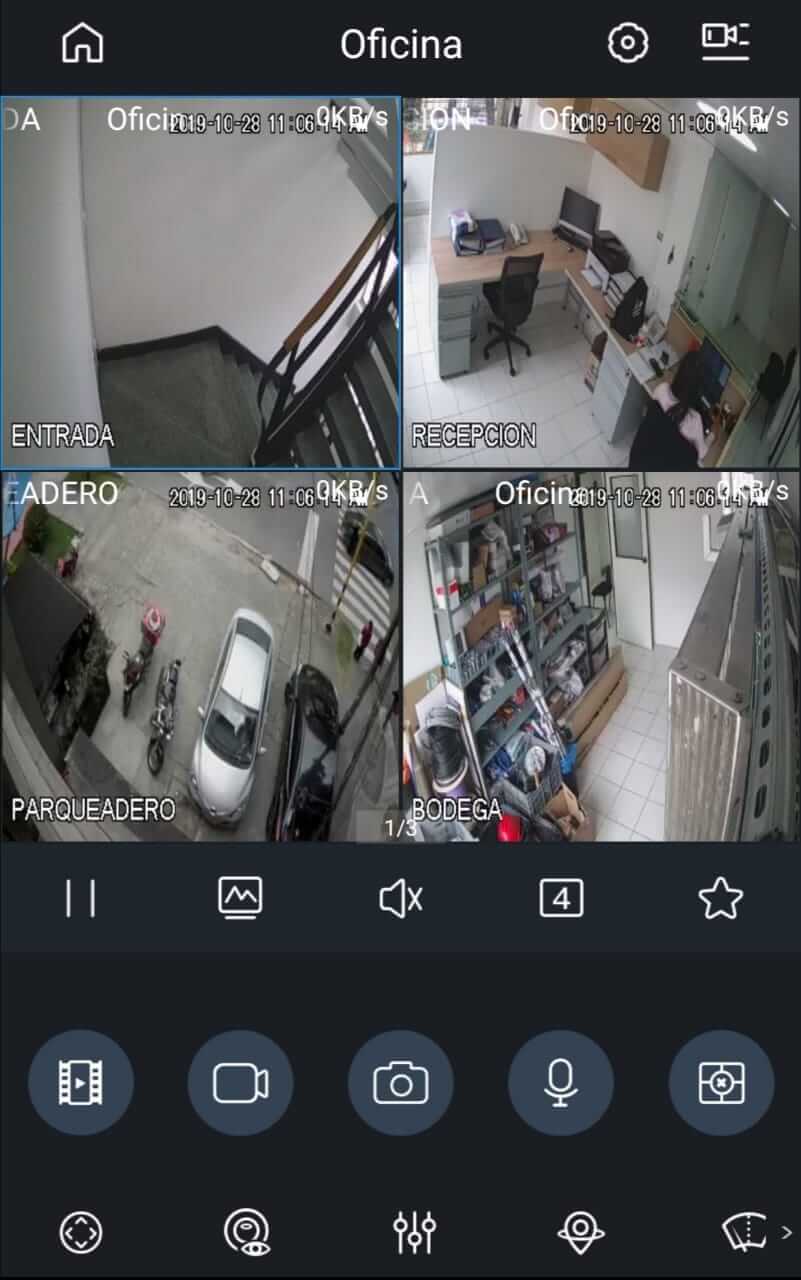
Task: Open the device list icon
Action: [x=725, y=42]
